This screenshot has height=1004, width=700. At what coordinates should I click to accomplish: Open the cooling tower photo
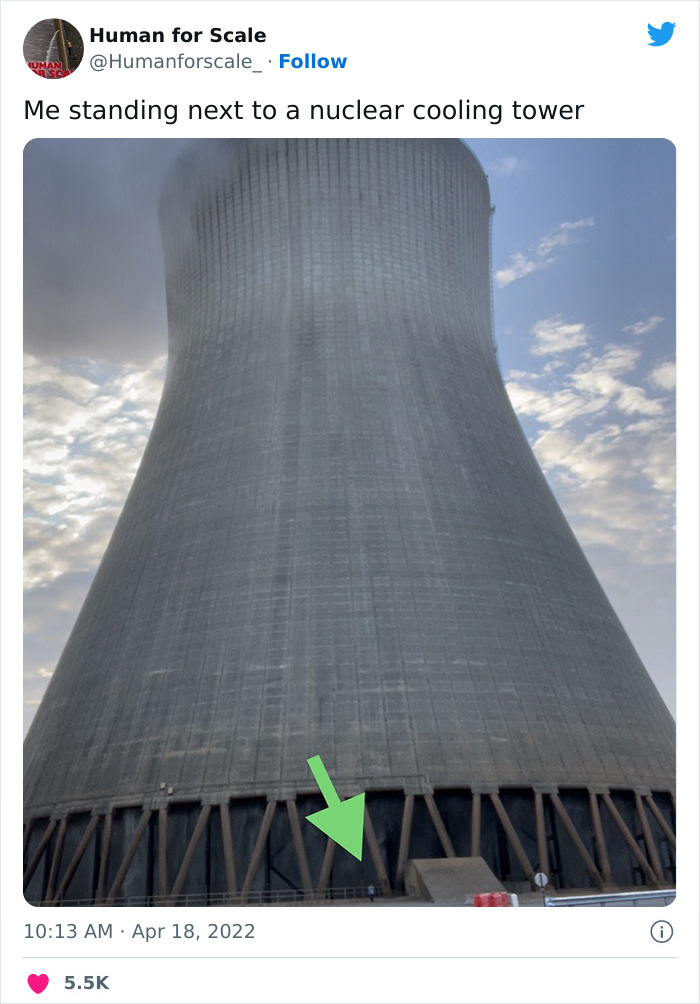click(x=349, y=522)
